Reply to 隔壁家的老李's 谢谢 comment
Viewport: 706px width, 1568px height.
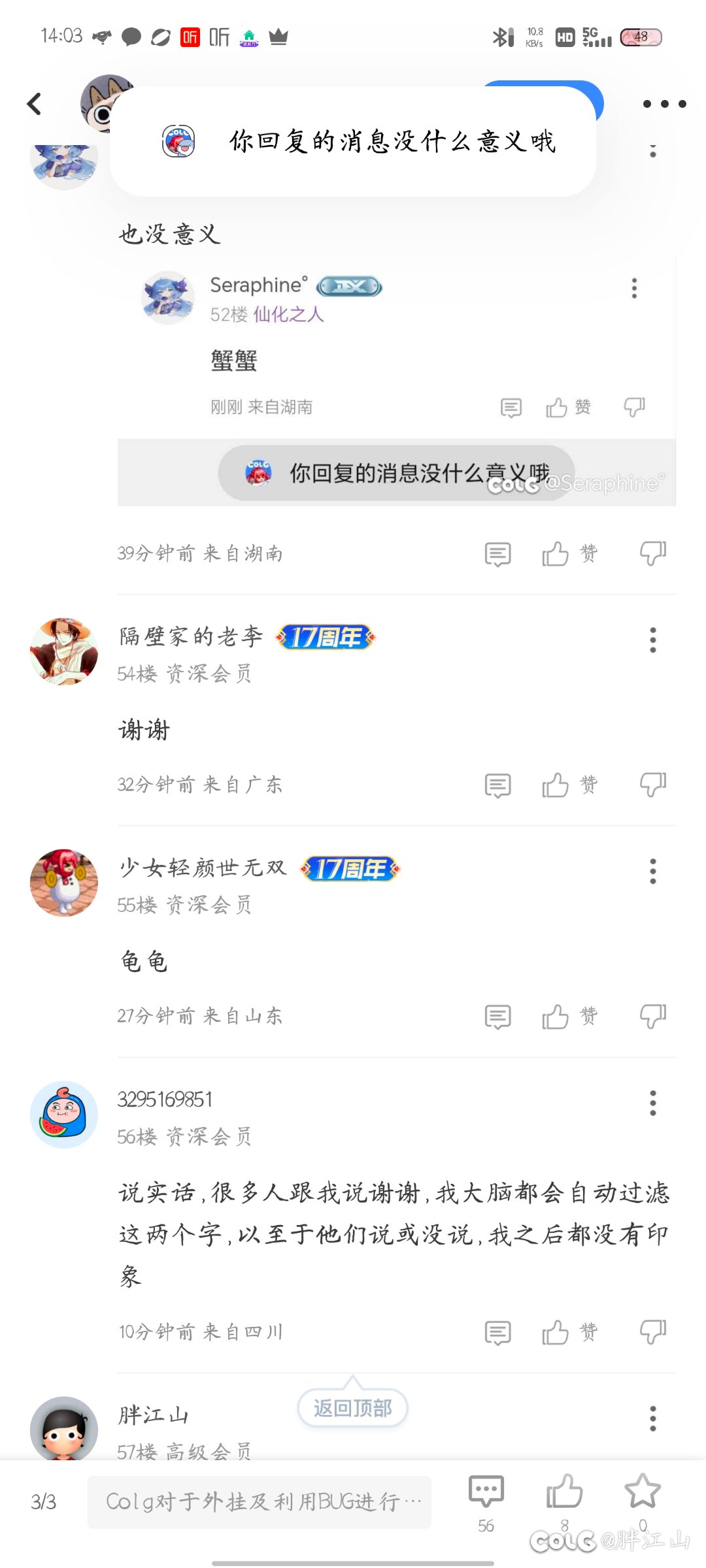[497, 785]
